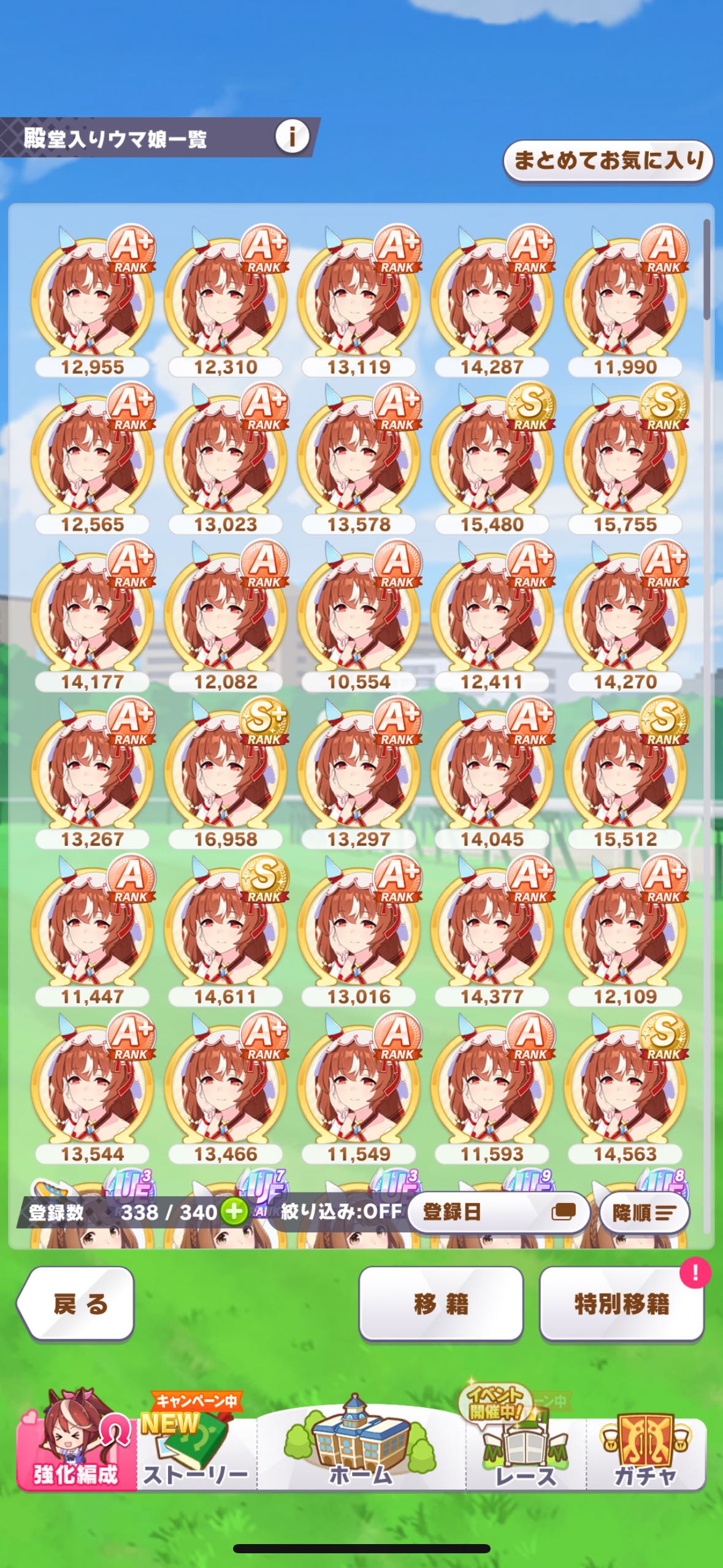Open 特別移籍
The height and width of the screenshot is (1568, 723).
pos(621,1304)
